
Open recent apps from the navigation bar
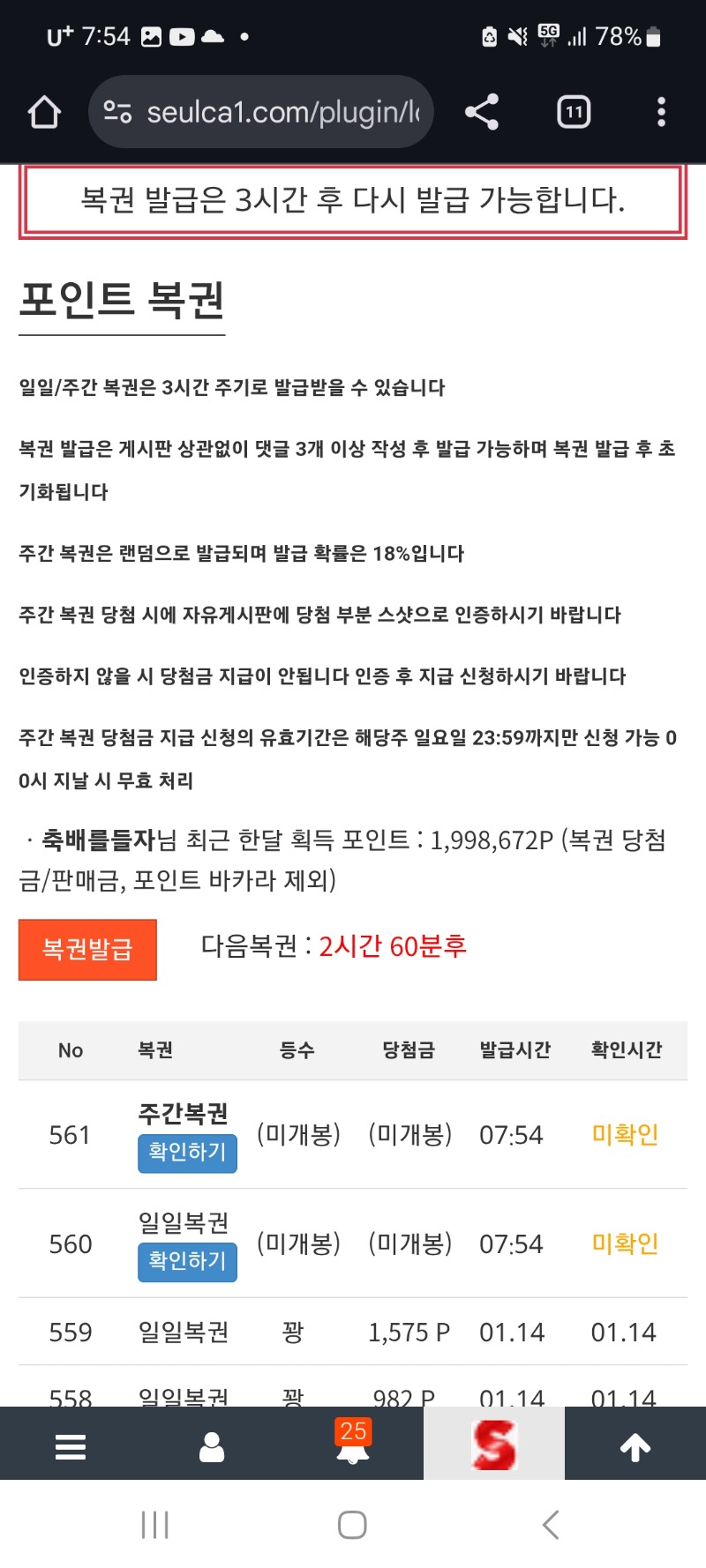tap(155, 1525)
